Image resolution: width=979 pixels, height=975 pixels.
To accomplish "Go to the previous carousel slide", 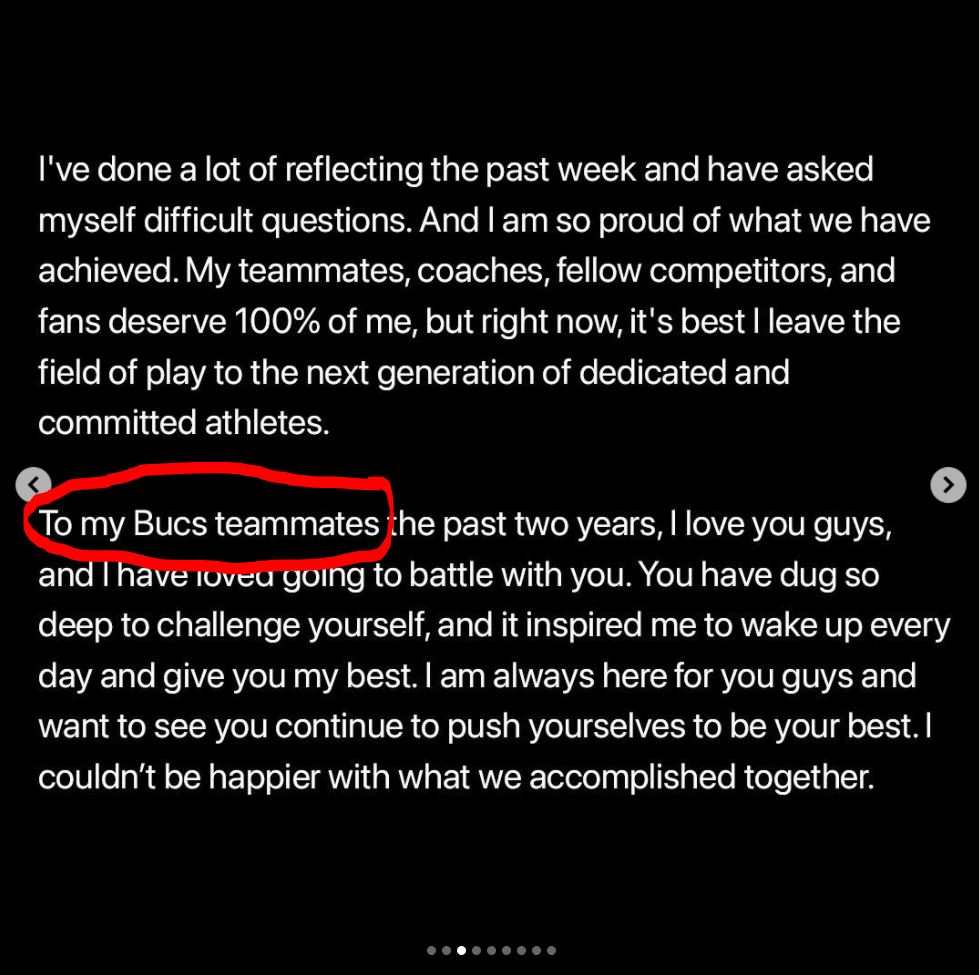I will (32, 485).
